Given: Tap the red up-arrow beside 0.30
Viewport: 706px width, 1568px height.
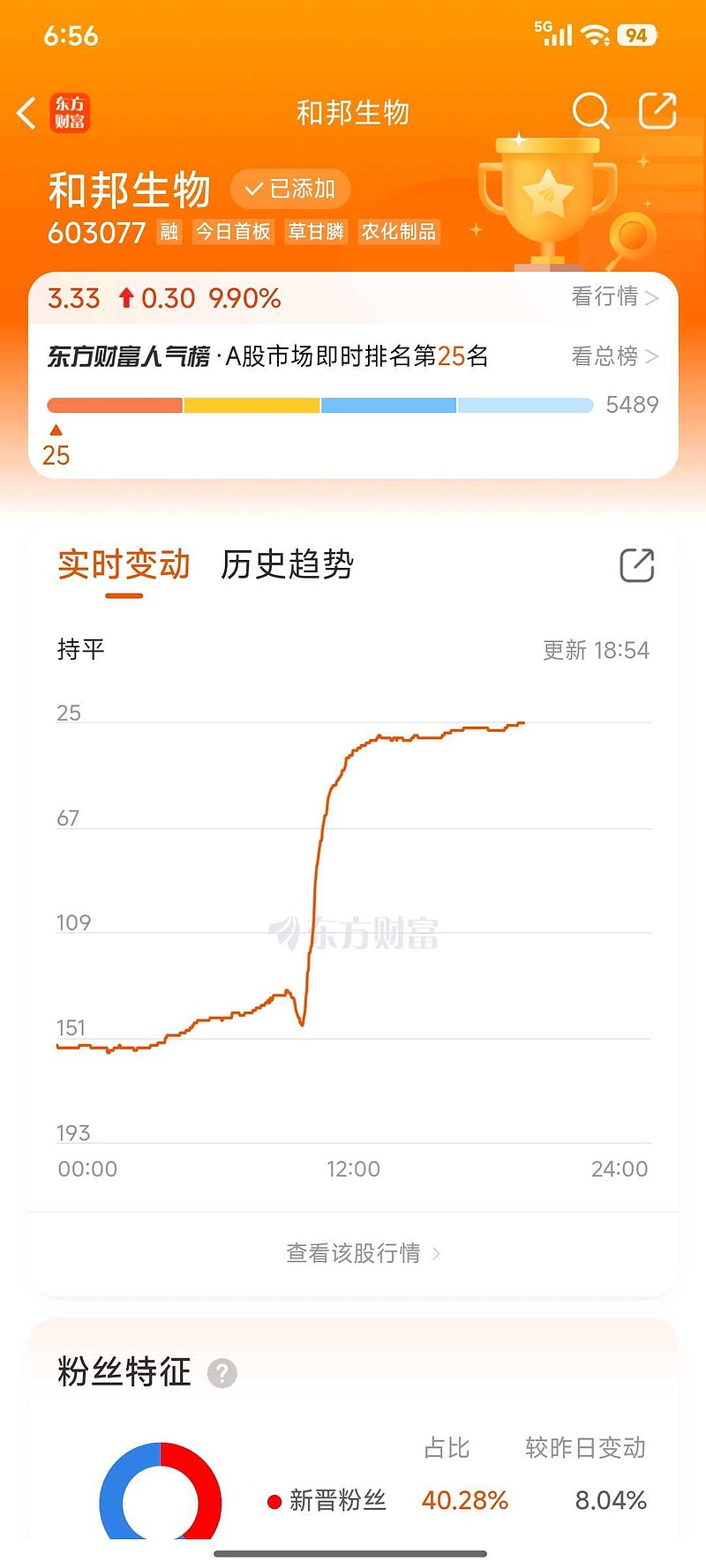Looking at the screenshot, I should click(129, 299).
